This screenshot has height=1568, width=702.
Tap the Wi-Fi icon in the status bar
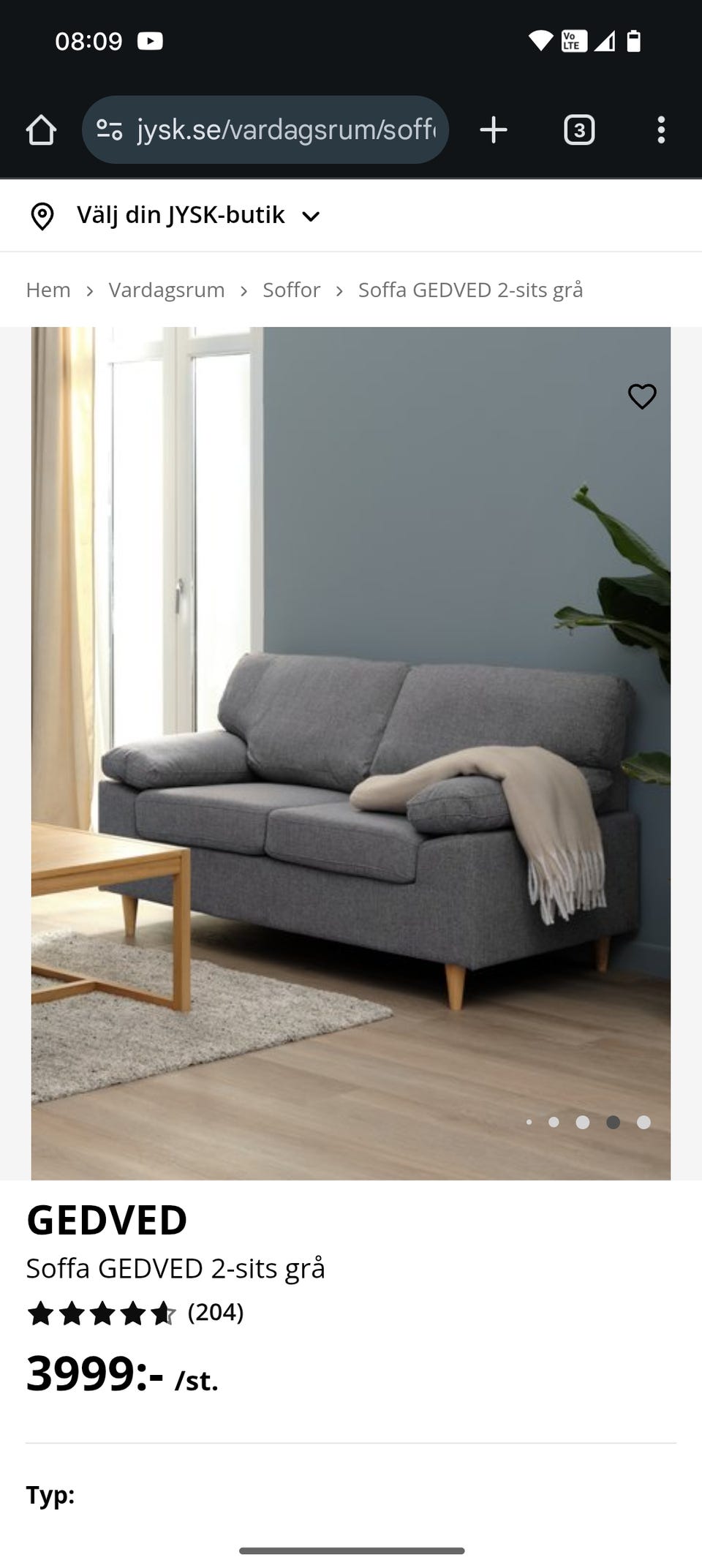point(540,41)
